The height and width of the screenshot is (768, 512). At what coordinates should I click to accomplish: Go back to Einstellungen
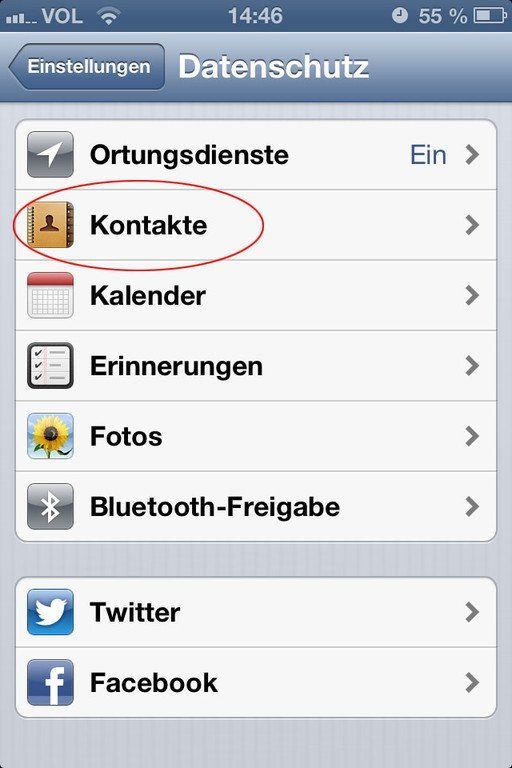pyautogui.click(x=87, y=67)
